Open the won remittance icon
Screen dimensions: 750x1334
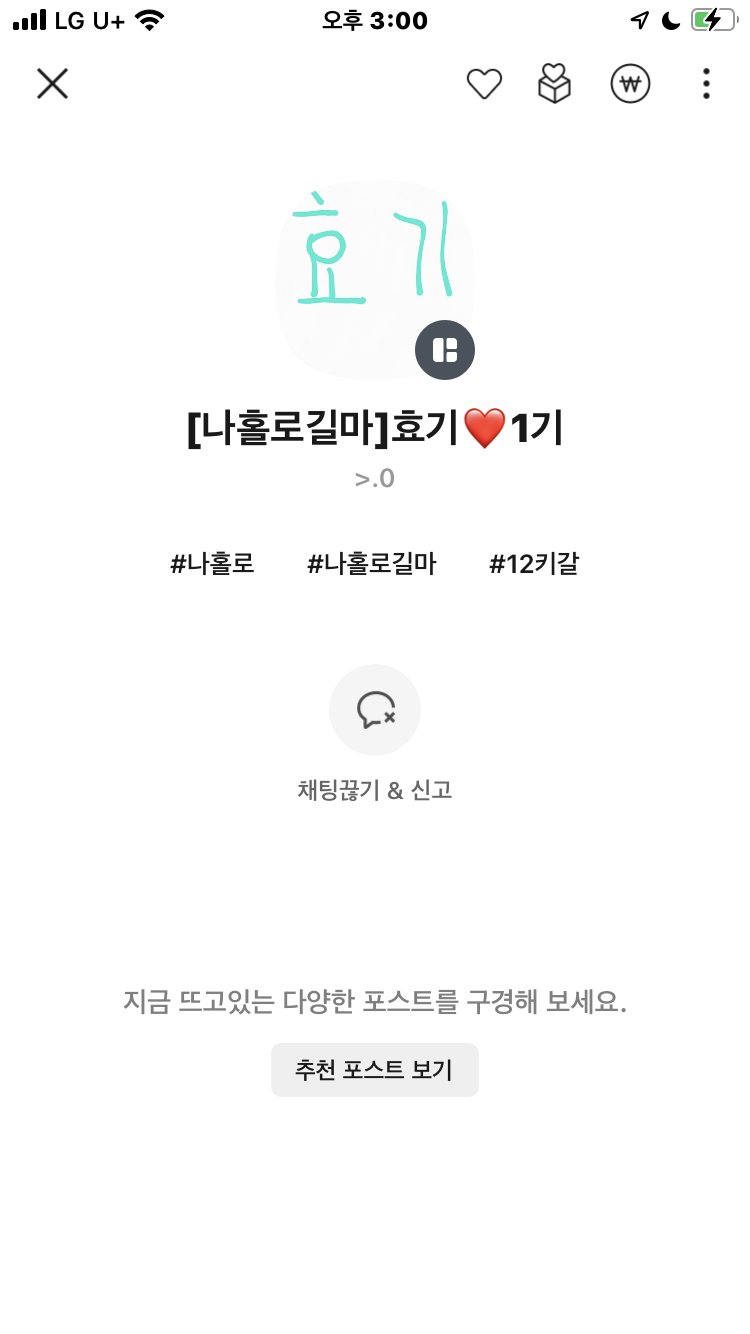[630, 84]
